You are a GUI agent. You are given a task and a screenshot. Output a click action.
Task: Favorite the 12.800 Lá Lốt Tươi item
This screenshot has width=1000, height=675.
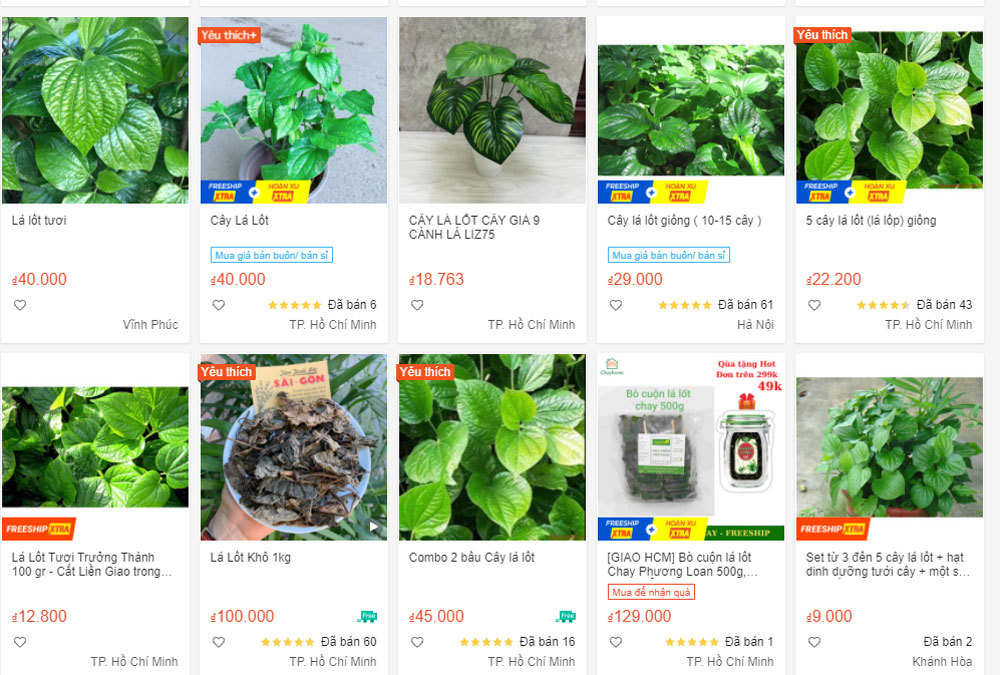click(x=20, y=642)
